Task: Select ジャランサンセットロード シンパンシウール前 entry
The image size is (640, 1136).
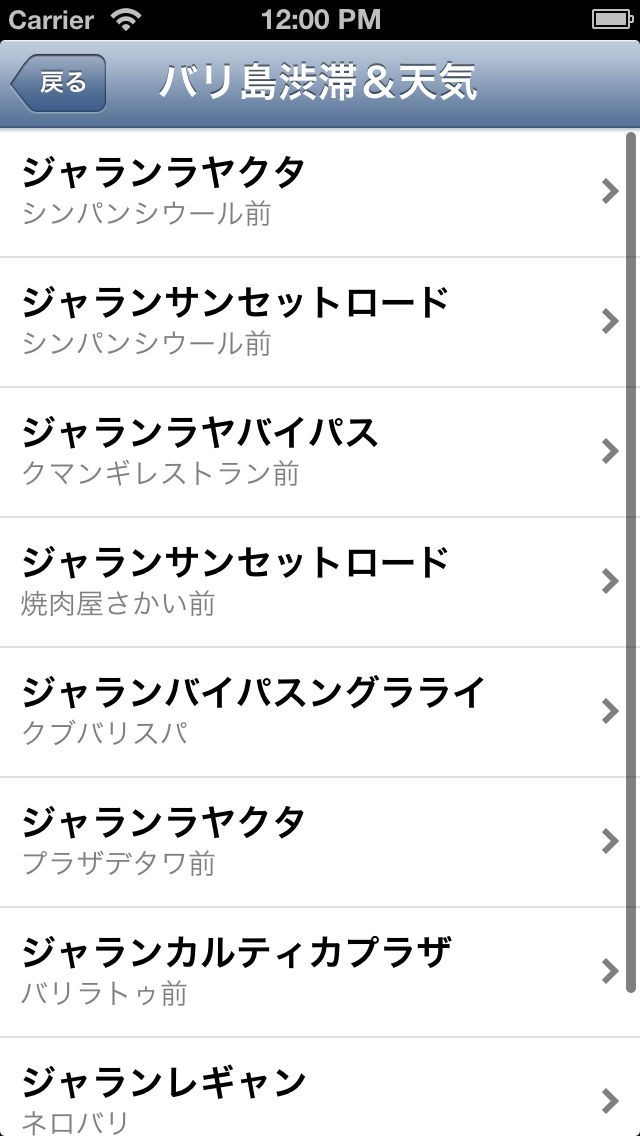Action: [x=300, y=322]
